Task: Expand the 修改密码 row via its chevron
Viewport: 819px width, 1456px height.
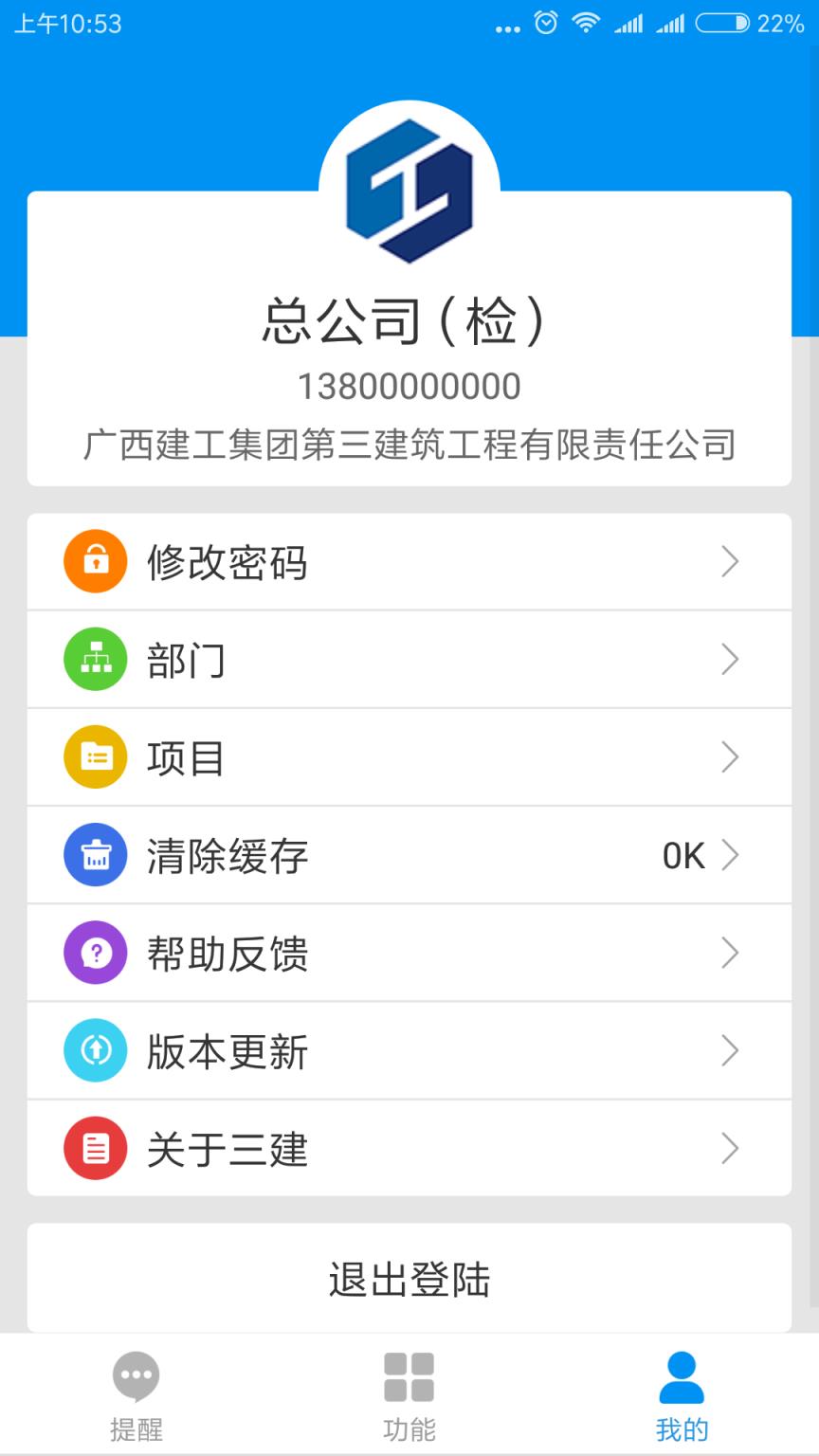Action: coord(730,561)
